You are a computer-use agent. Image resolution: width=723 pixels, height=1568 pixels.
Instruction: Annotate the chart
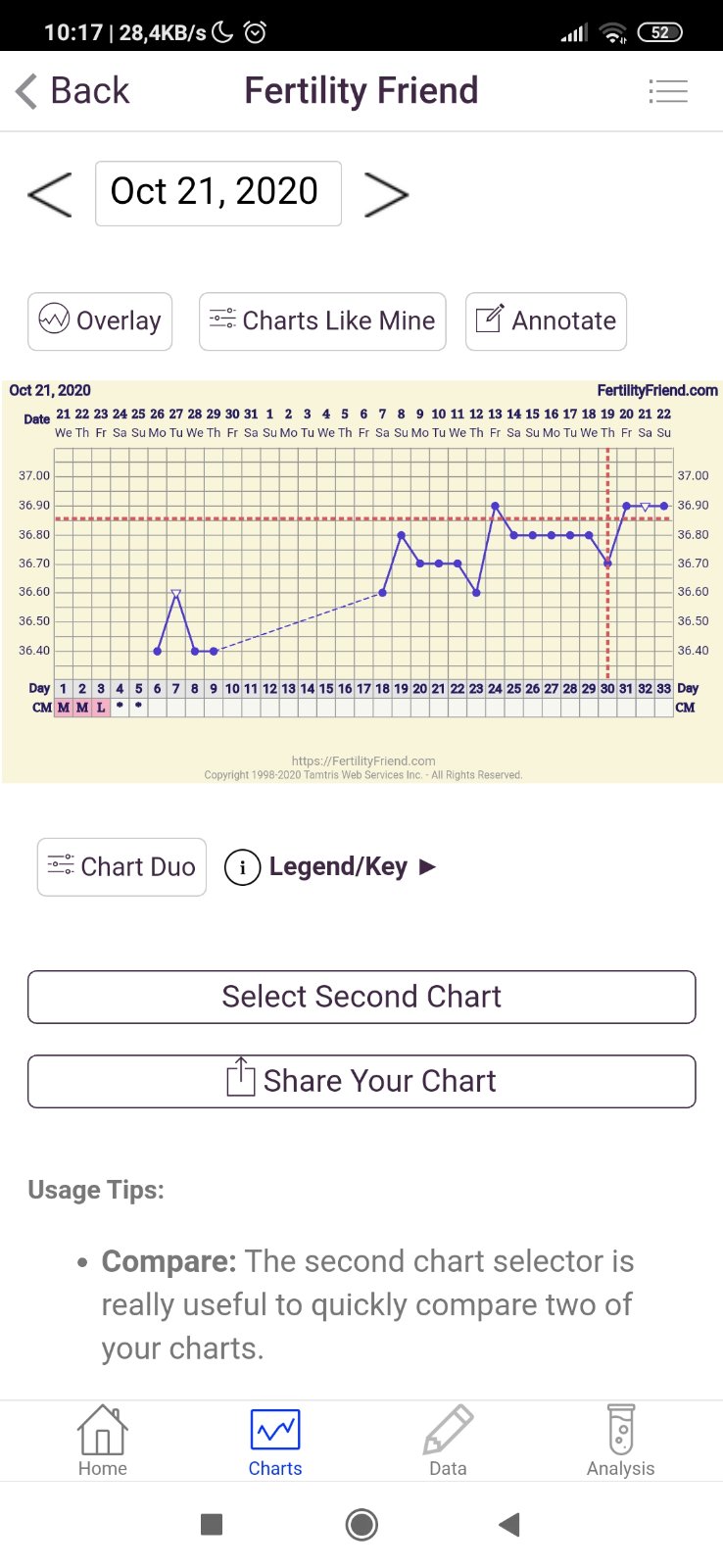546,321
